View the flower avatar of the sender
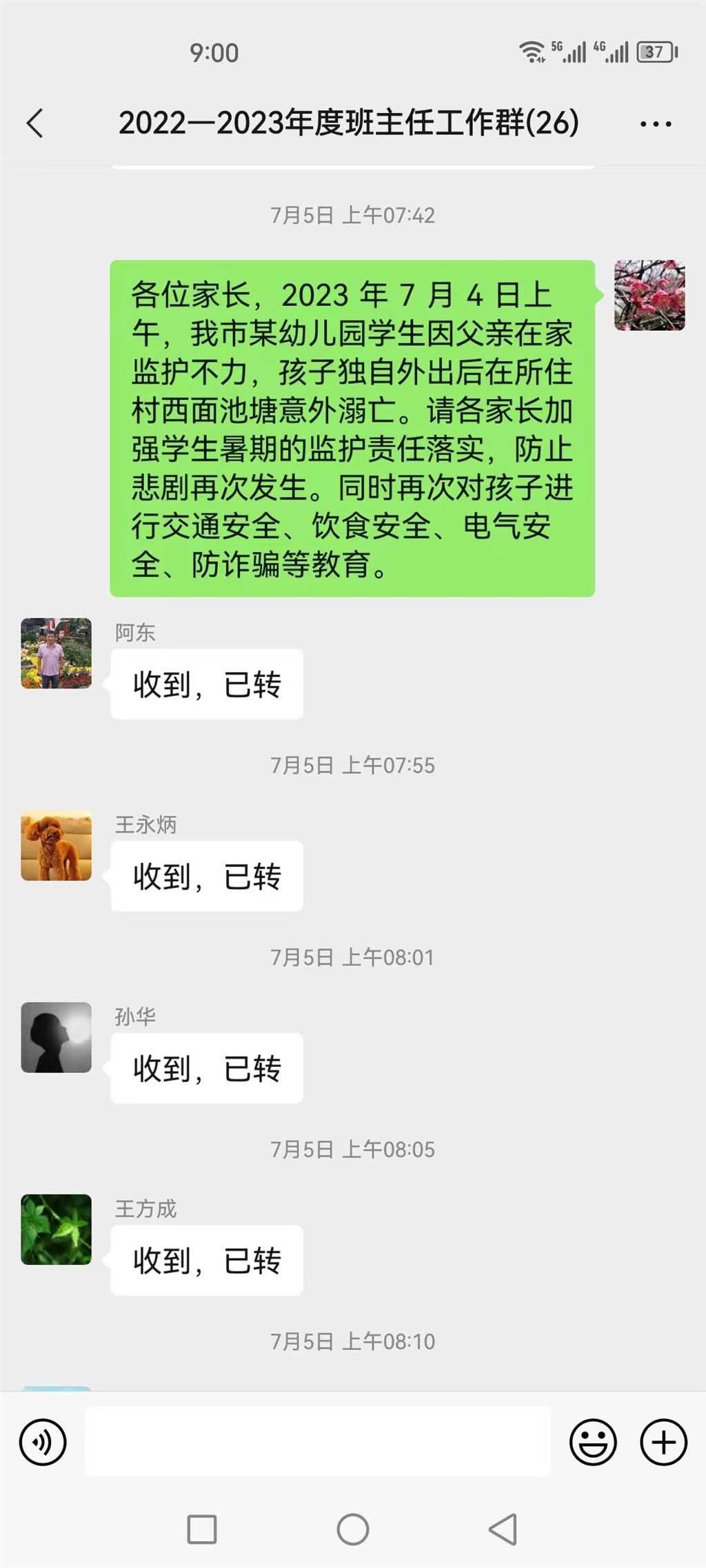706x1568 pixels. [x=649, y=296]
